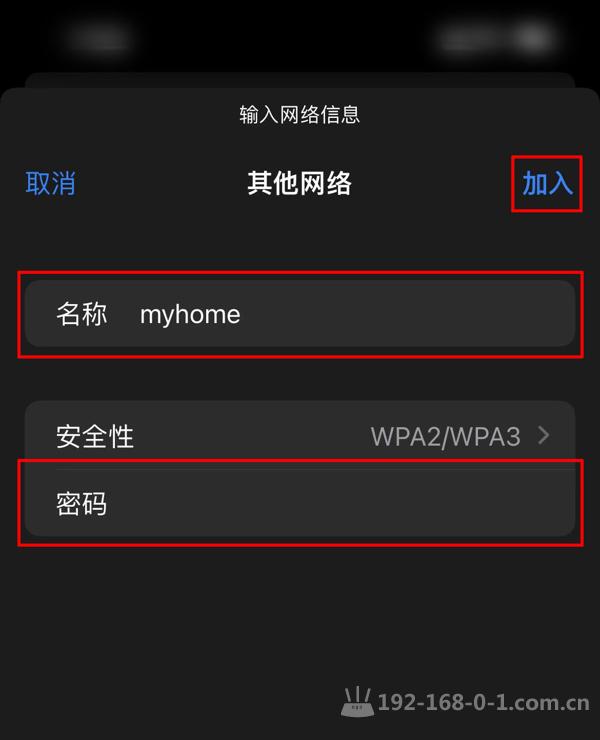Screen dimensions: 600x740
Task: Focus the 密码 password field
Action: 320,503
